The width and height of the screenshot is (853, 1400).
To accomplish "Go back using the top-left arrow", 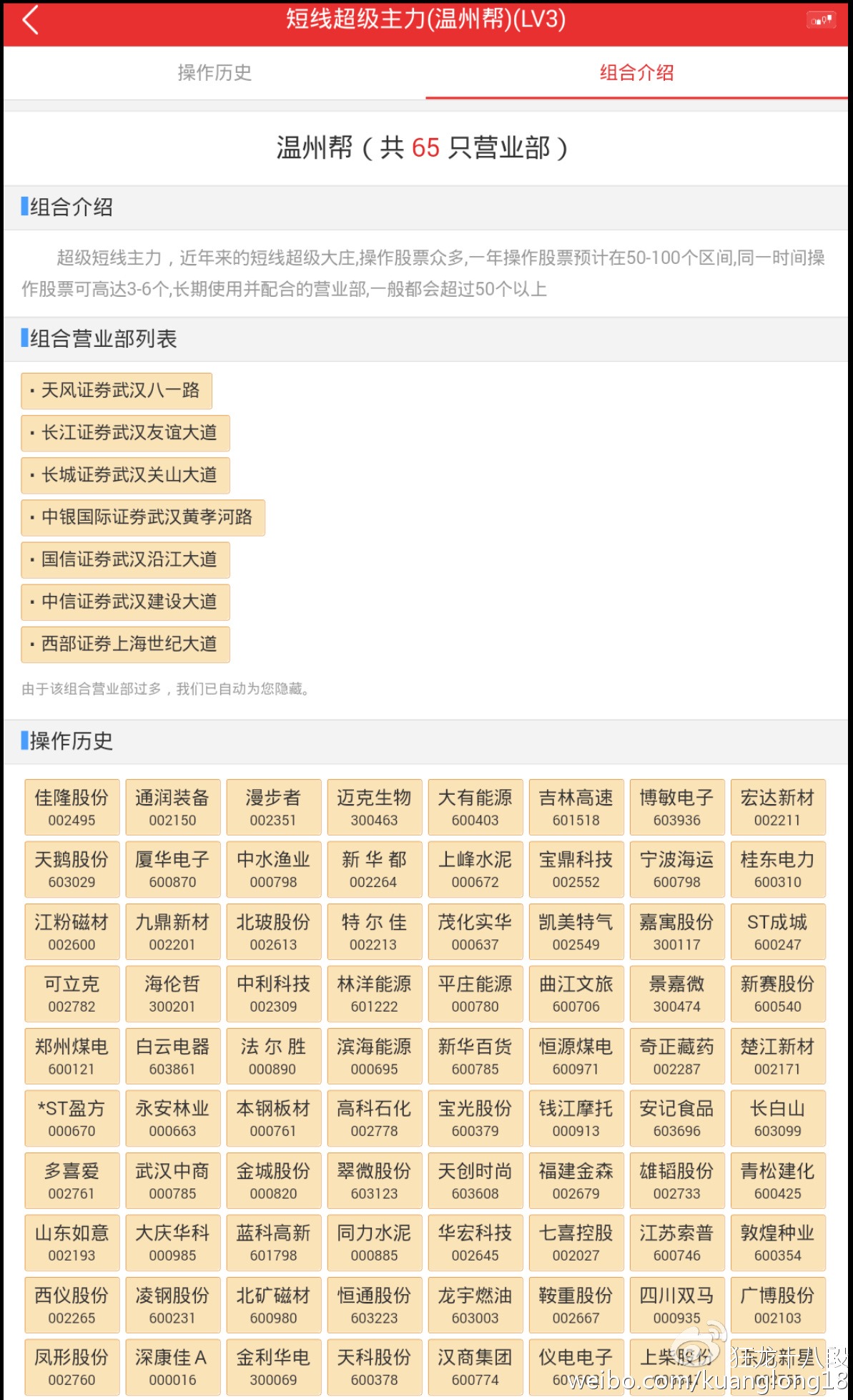I will click(30, 20).
